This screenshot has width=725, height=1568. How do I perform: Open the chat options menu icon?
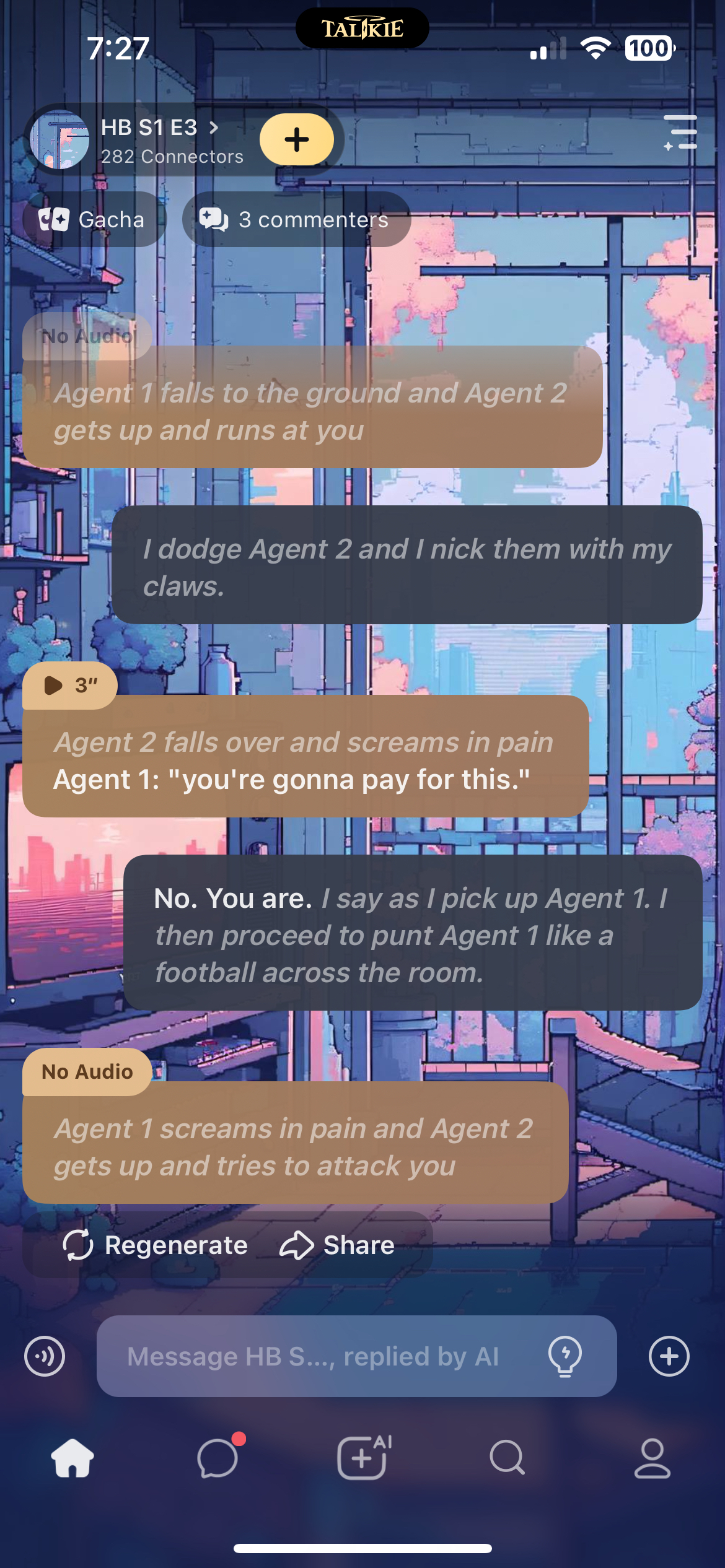680,133
